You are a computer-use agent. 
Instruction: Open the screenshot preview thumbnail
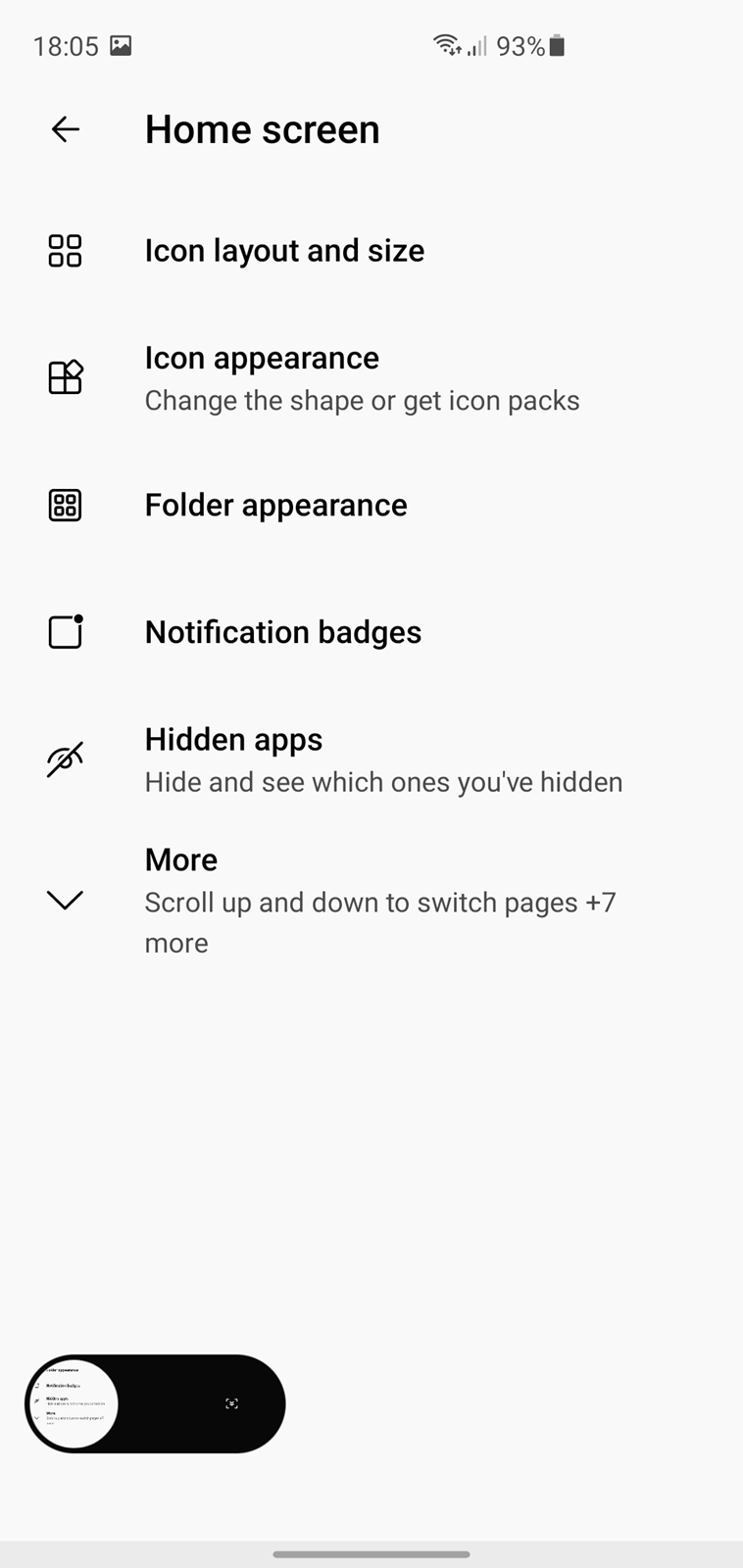74,1403
